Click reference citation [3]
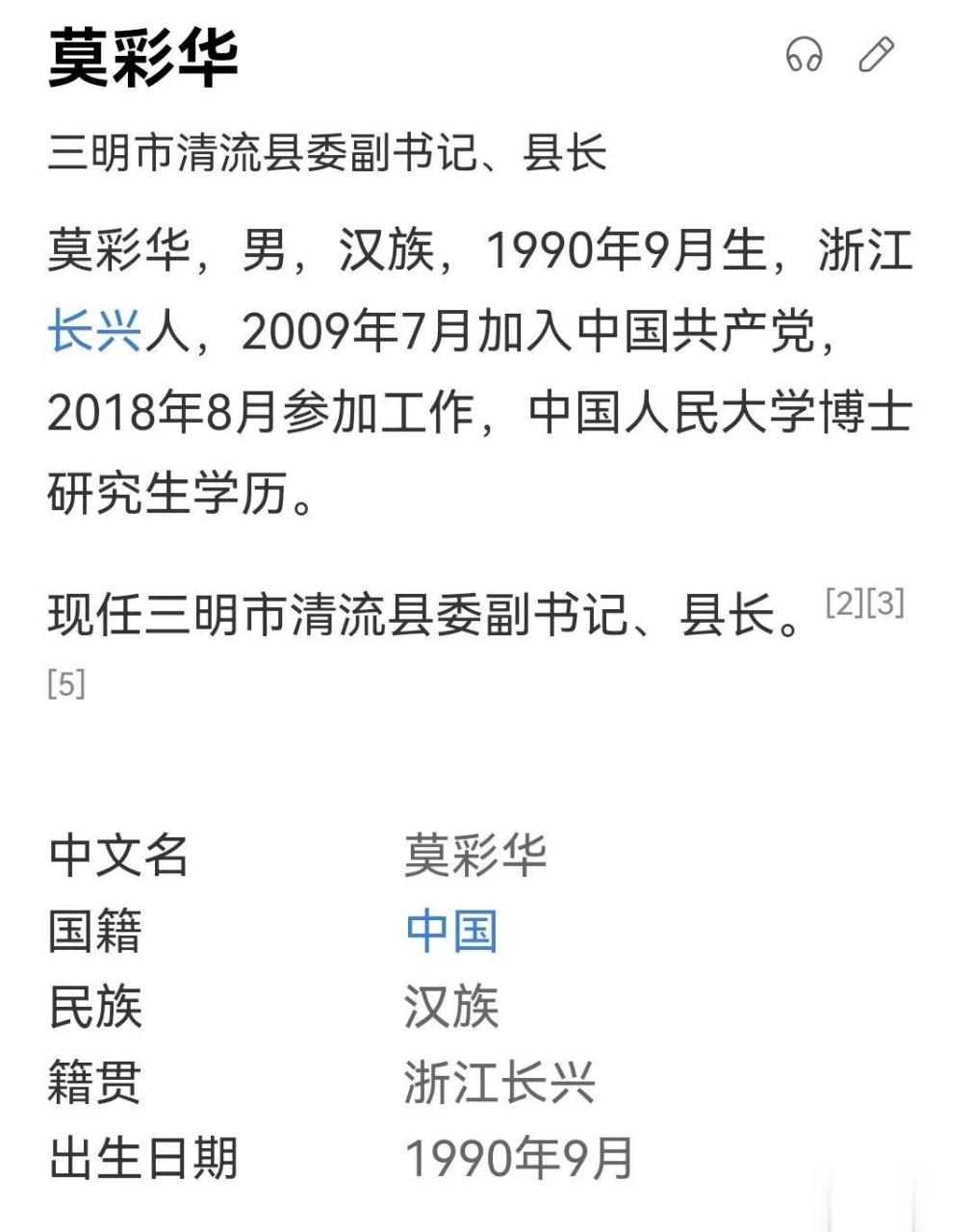This screenshot has width=973, height=1232. [x=886, y=602]
